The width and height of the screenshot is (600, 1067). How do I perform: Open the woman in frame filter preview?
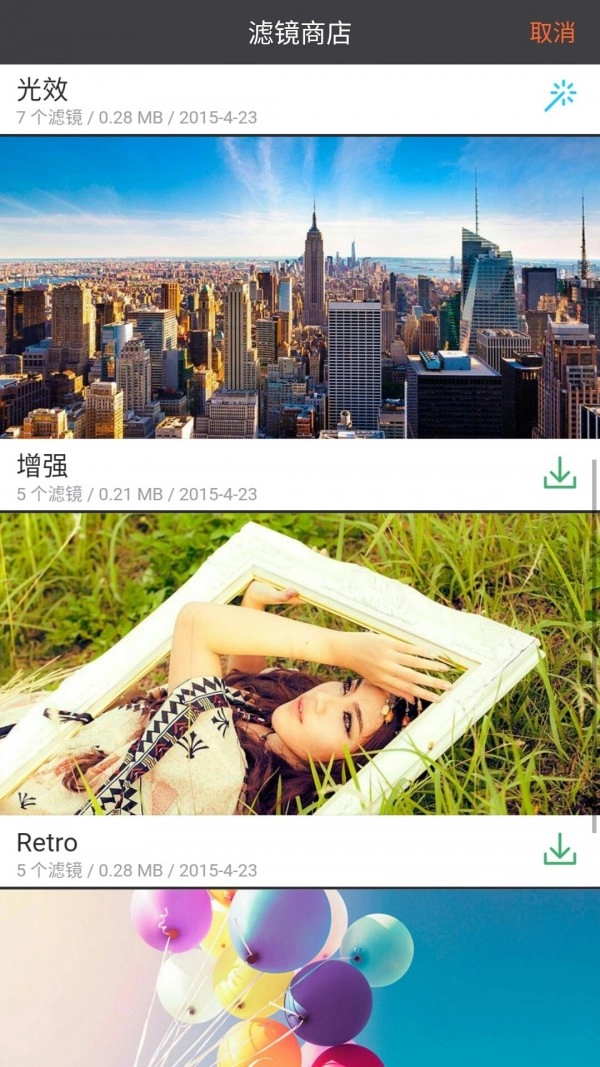300,664
